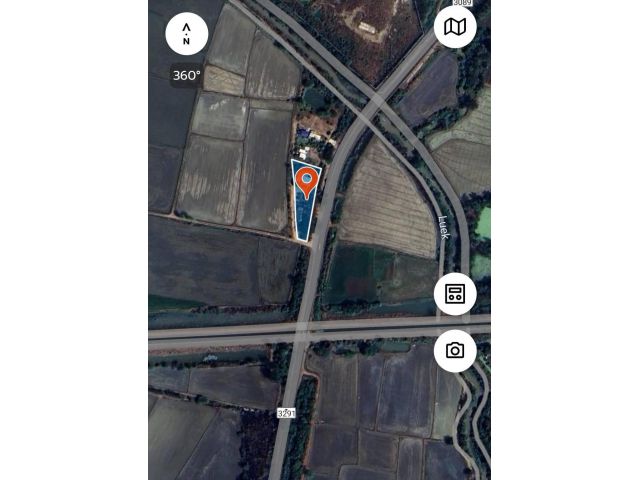
Task: Select the orange location pin on the plot
Action: (307, 181)
